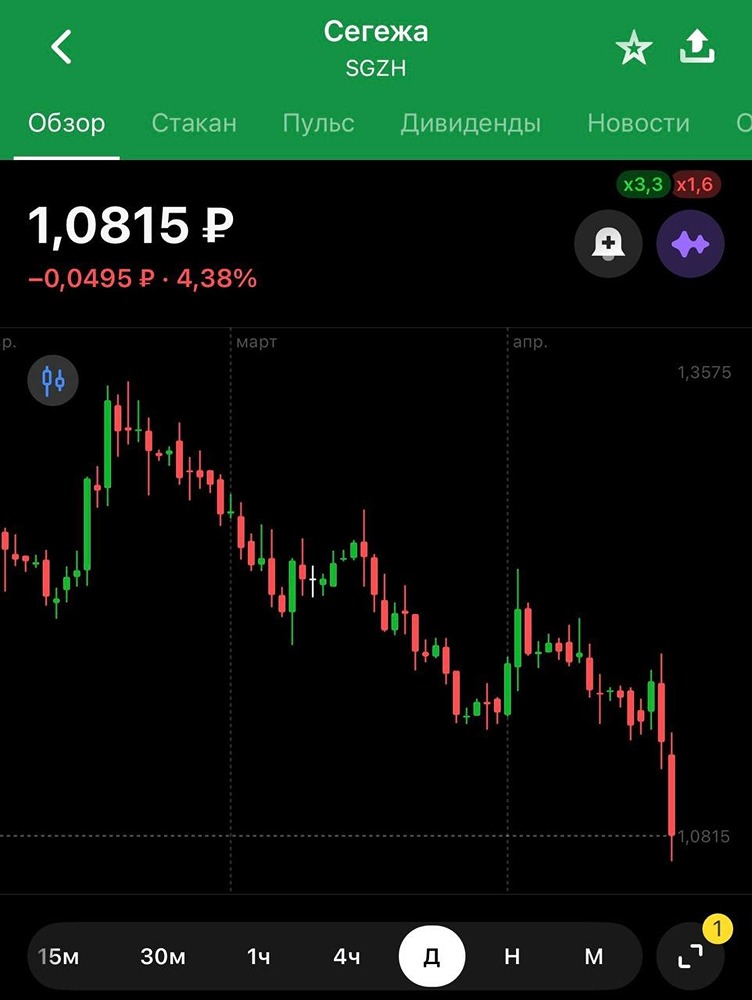Select the Обзор tab
This screenshot has width=752, height=1000.
pos(67,123)
